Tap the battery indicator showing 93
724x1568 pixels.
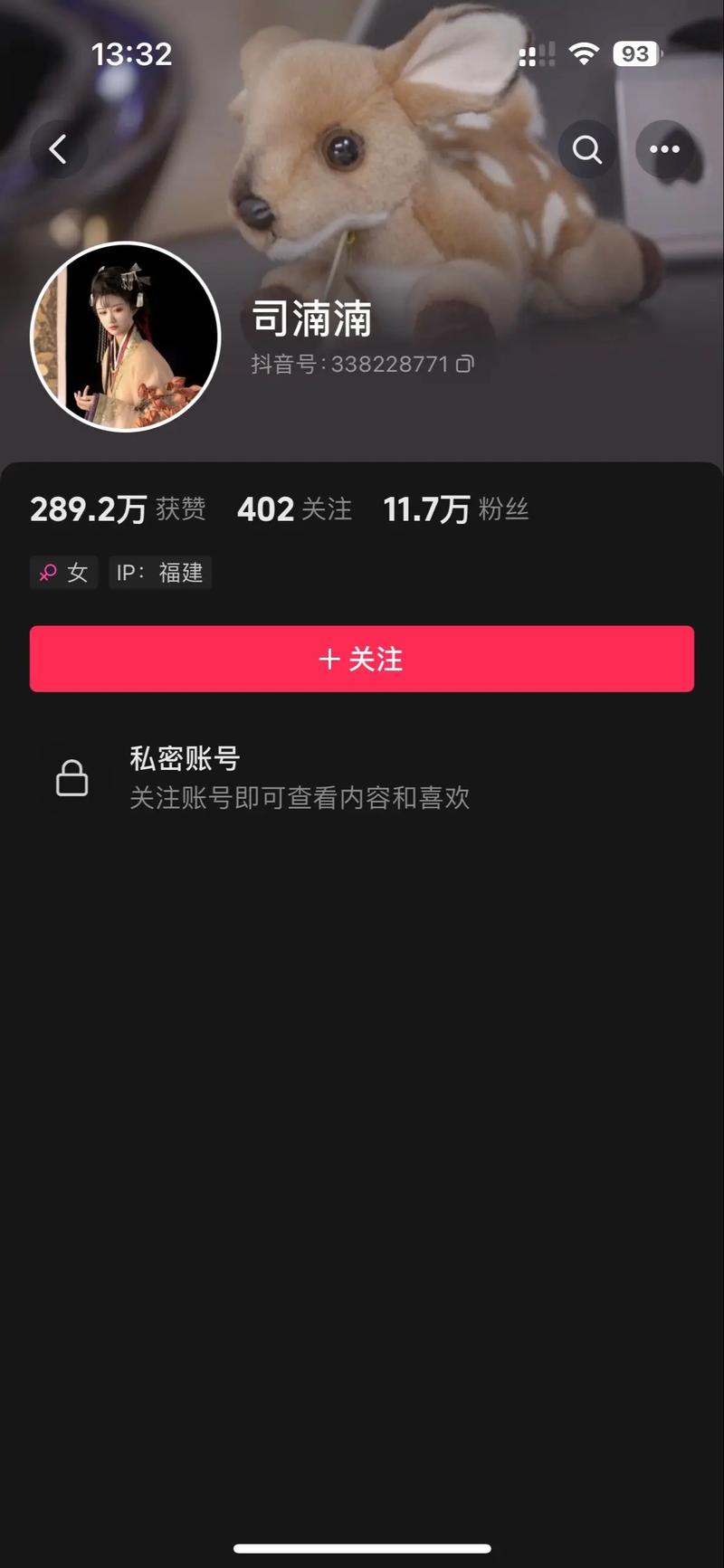(635, 53)
